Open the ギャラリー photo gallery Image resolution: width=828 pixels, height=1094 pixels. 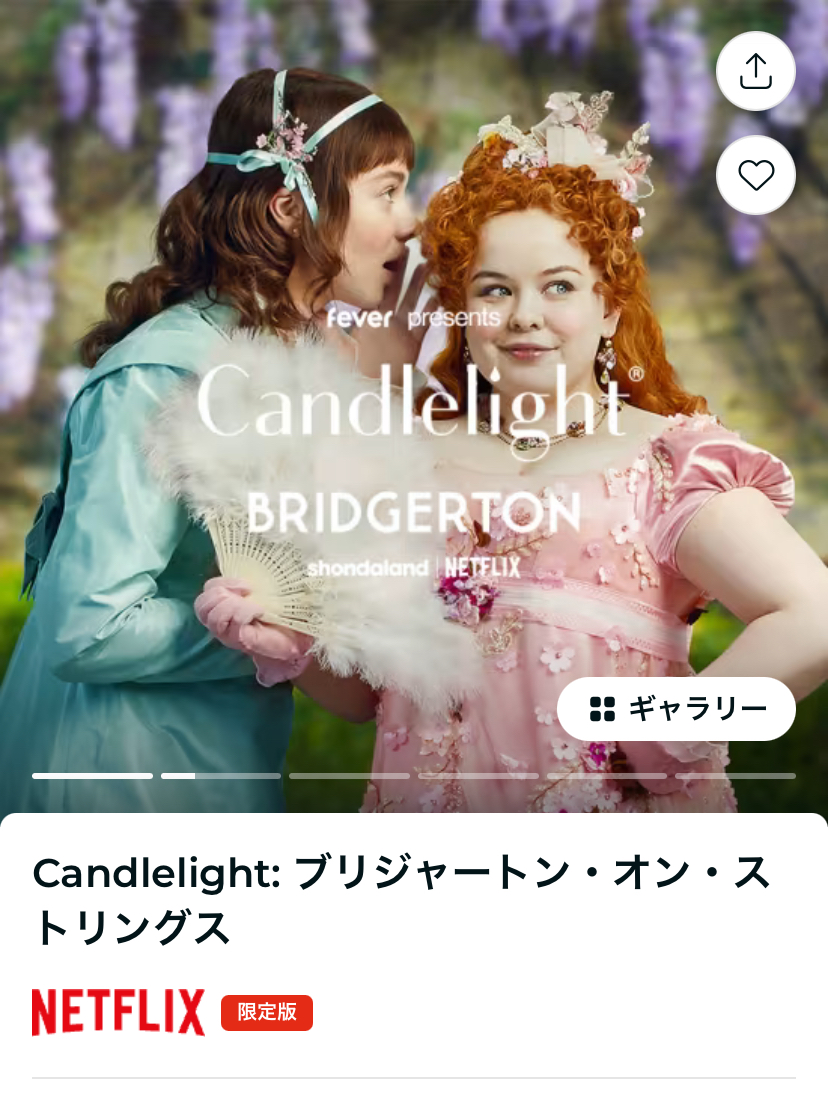click(x=676, y=709)
